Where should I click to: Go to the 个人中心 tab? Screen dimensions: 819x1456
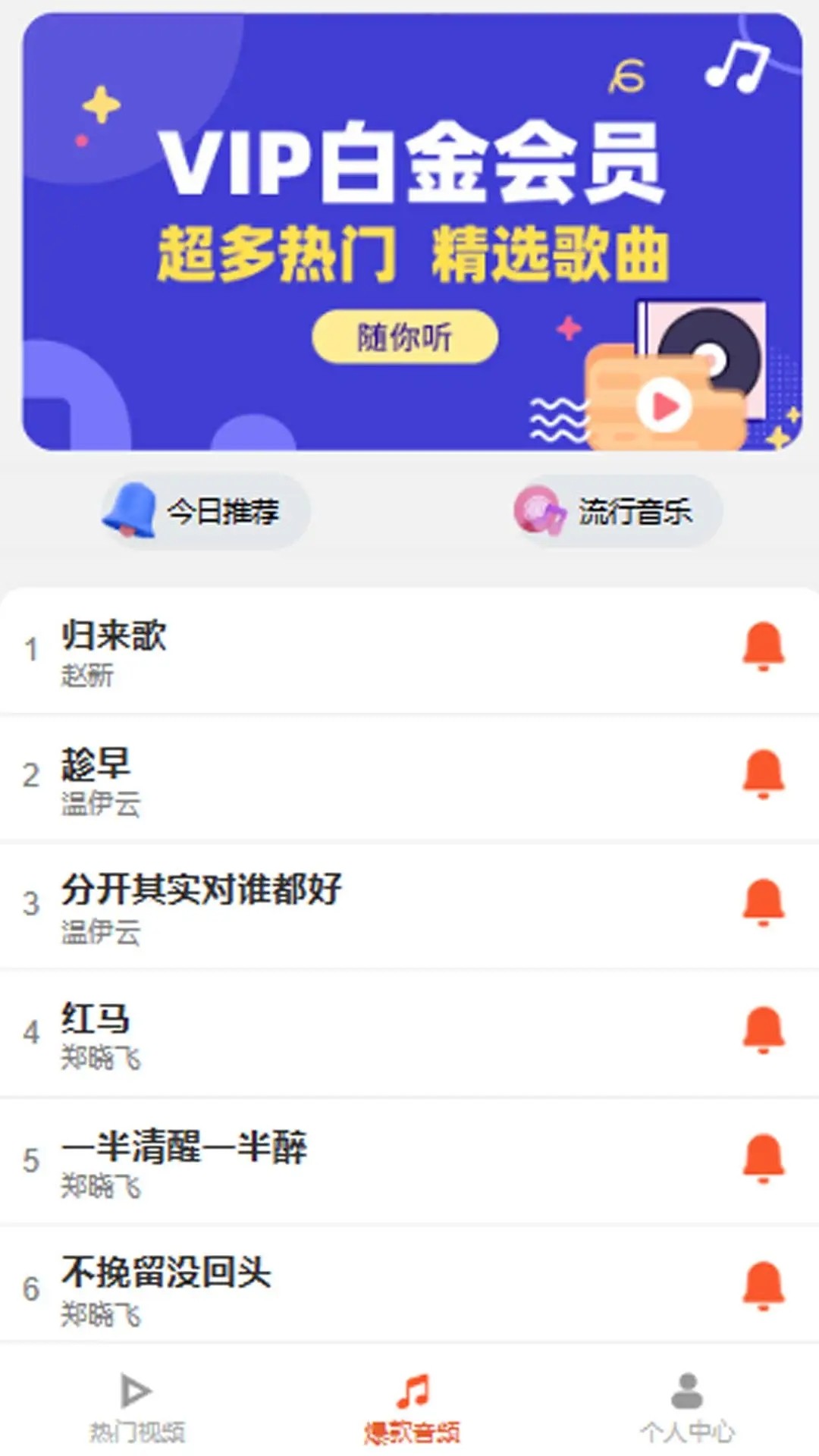pyautogui.click(x=687, y=1407)
